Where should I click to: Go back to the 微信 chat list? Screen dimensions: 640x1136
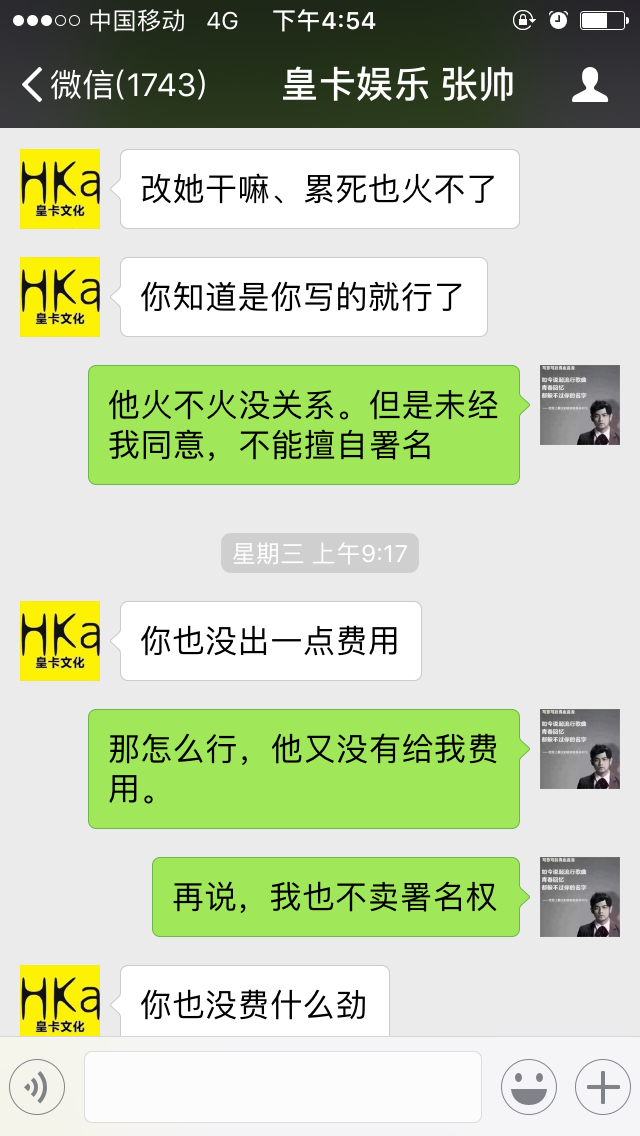[x=113, y=85]
